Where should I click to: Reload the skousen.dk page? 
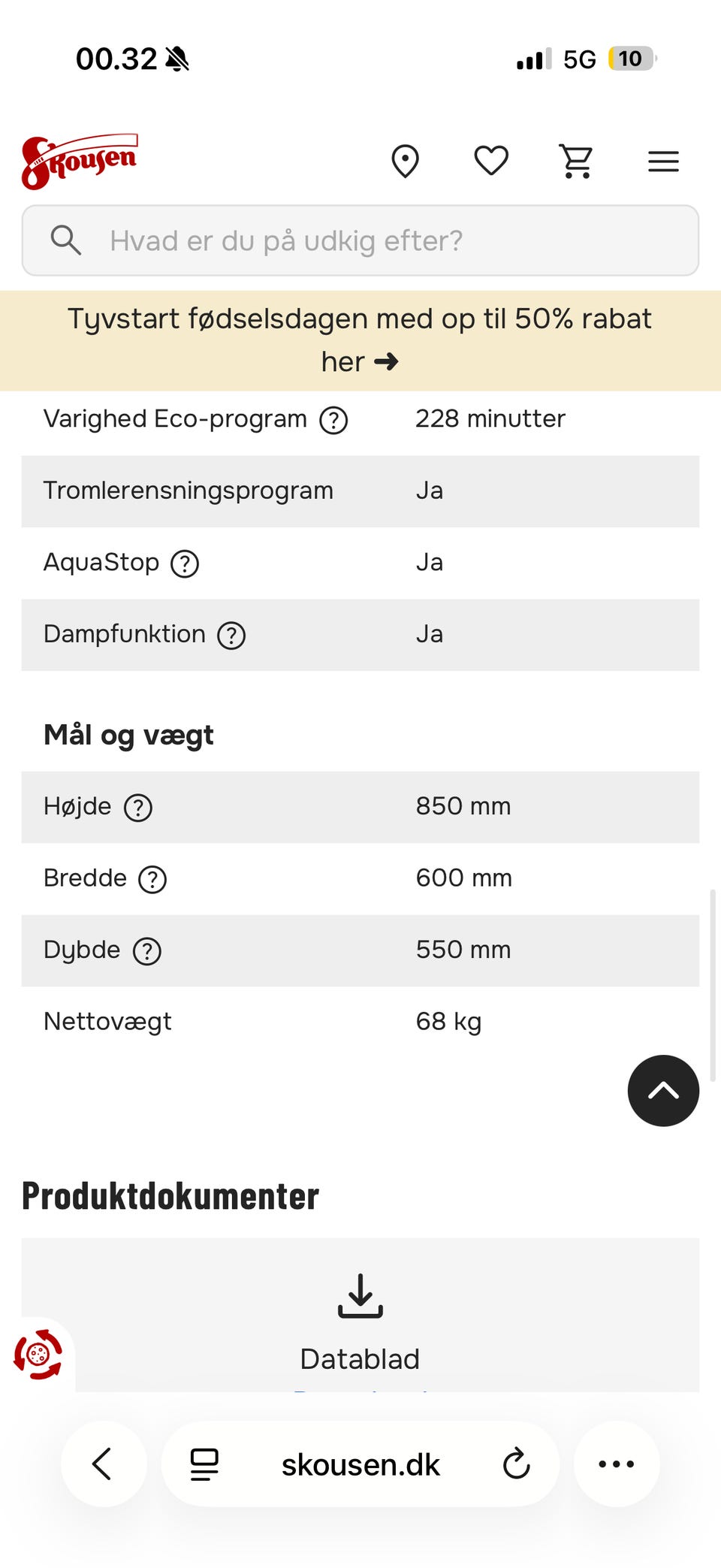[516, 1464]
